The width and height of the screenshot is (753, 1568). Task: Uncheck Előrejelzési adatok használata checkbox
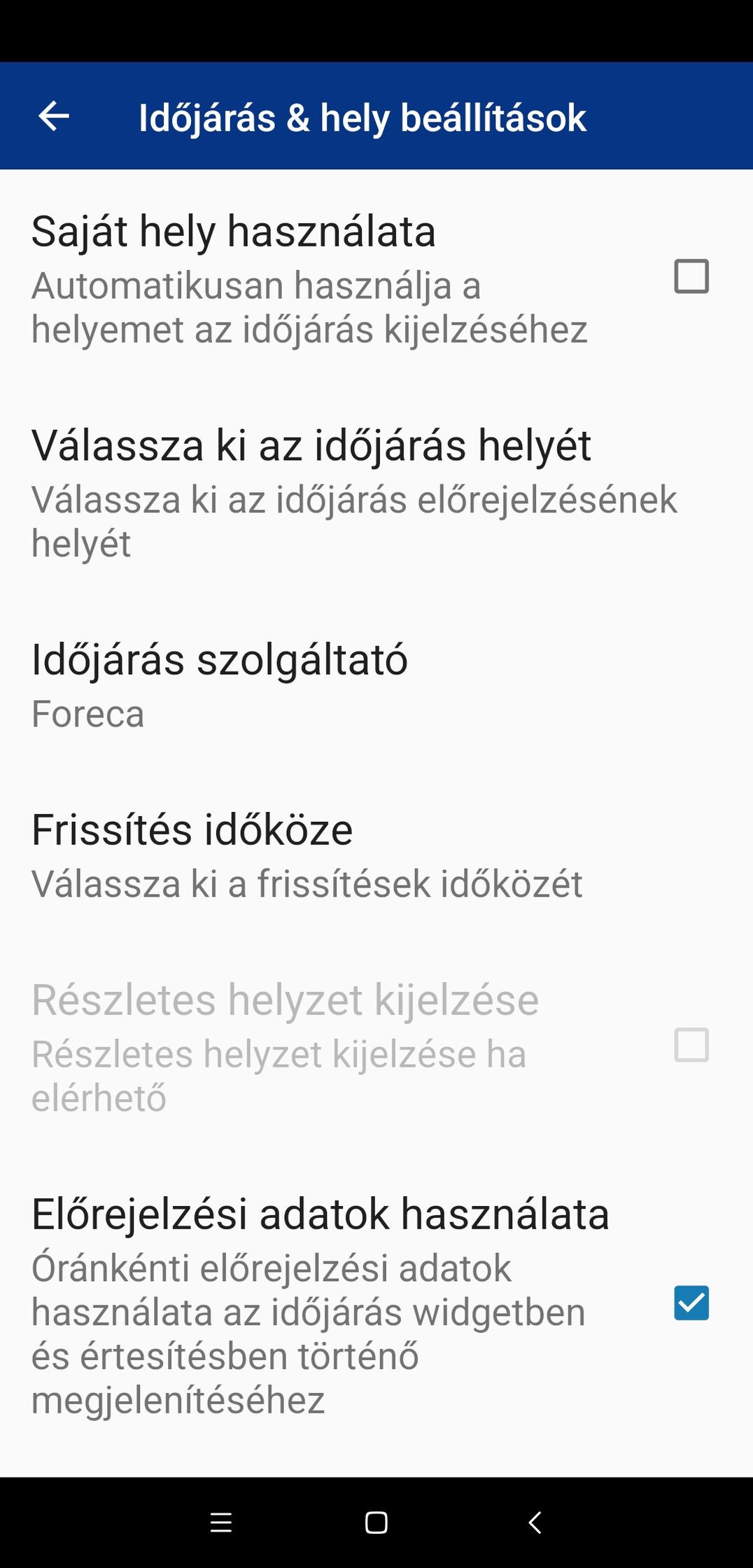691,1303
